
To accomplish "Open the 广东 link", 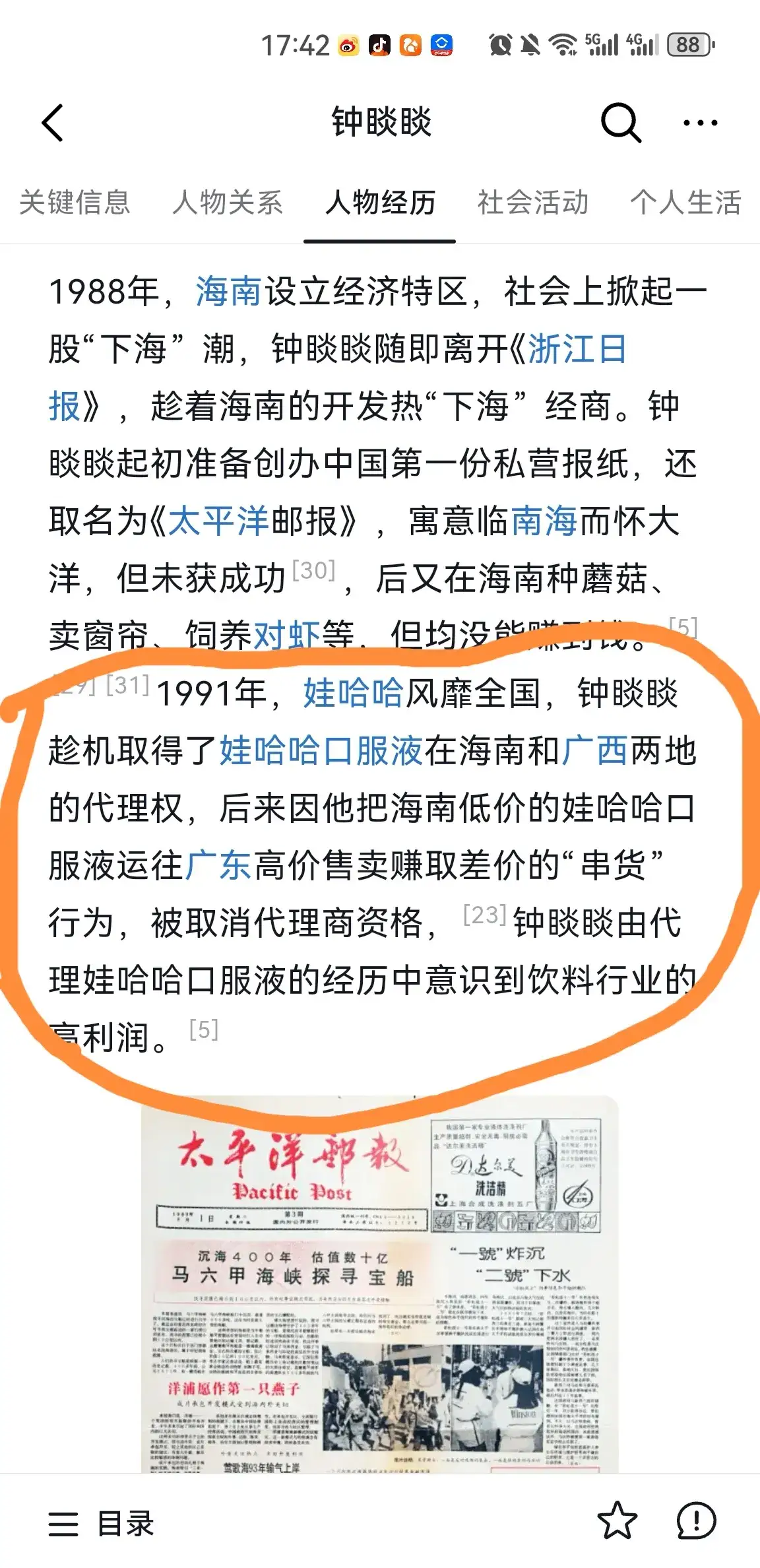I will pyautogui.click(x=218, y=865).
